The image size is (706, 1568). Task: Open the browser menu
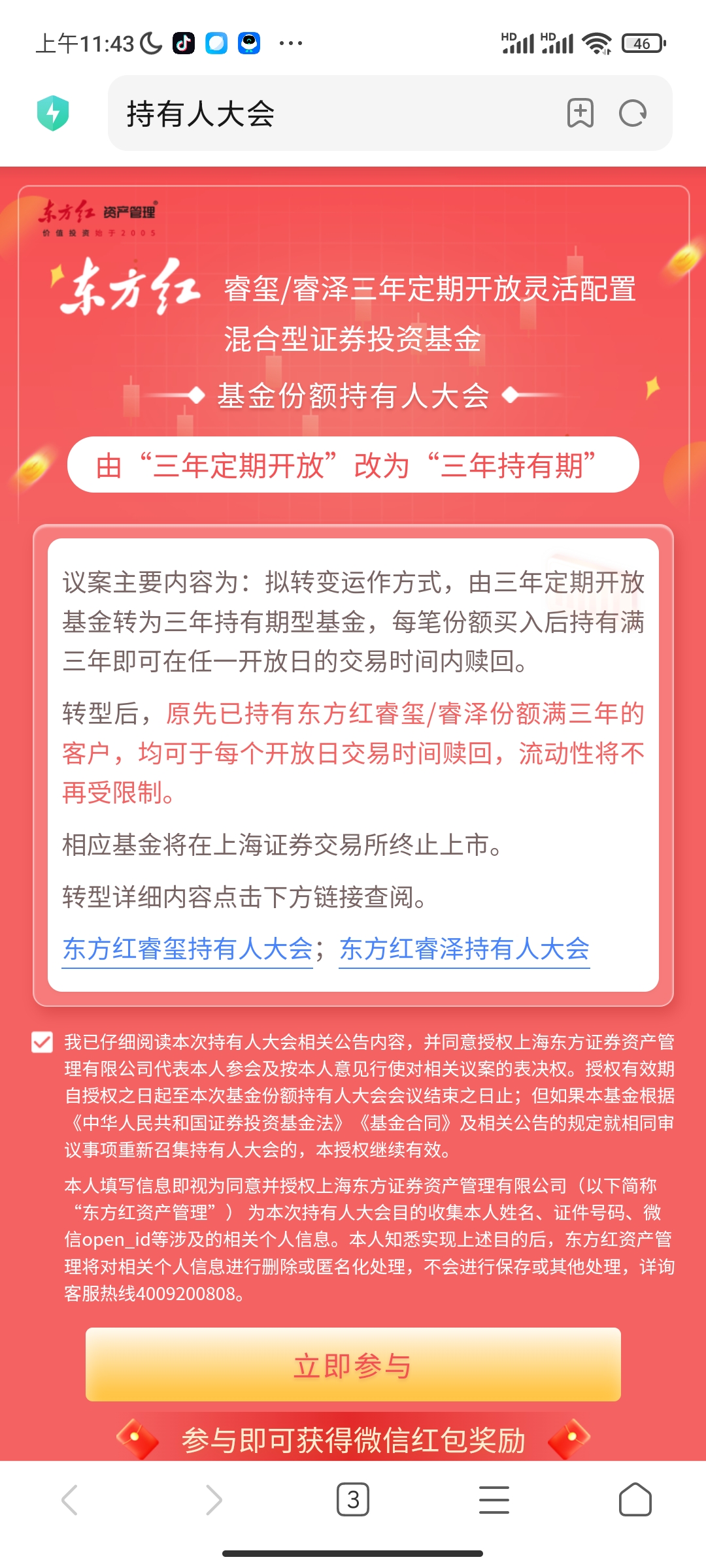pyautogui.click(x=494, y=1499)
